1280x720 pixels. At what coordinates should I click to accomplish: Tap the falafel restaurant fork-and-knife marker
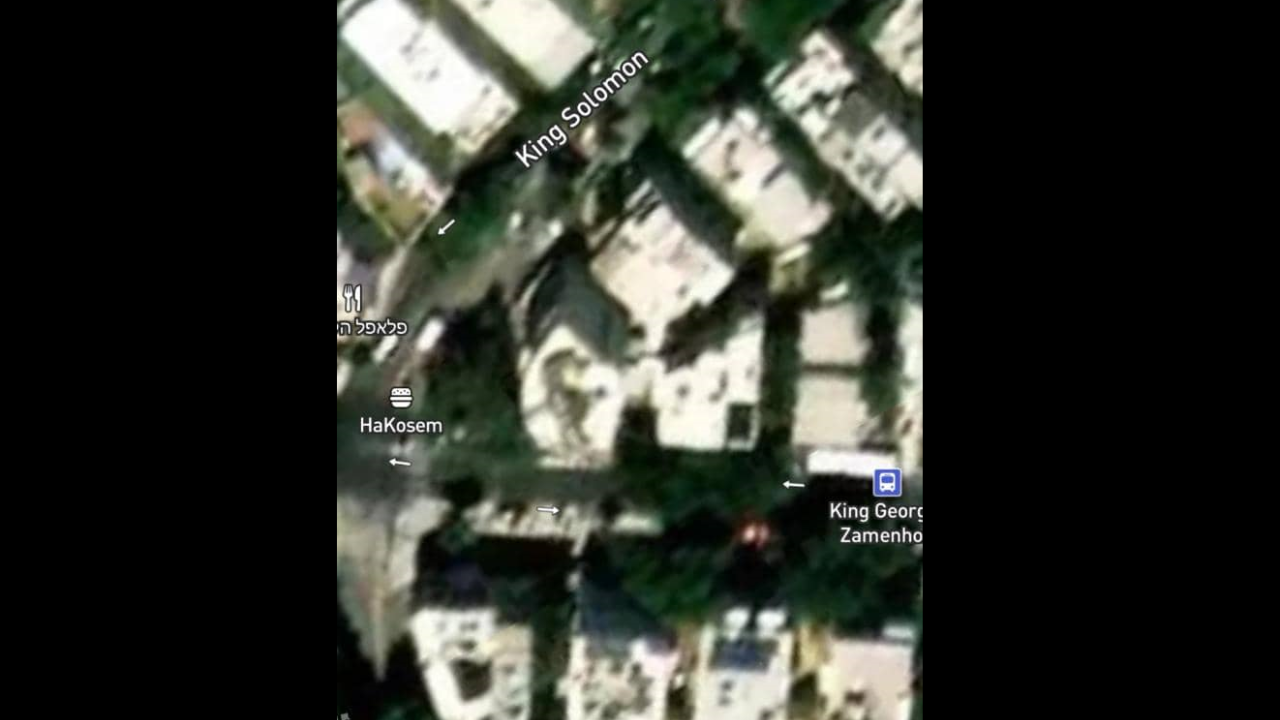352,298
